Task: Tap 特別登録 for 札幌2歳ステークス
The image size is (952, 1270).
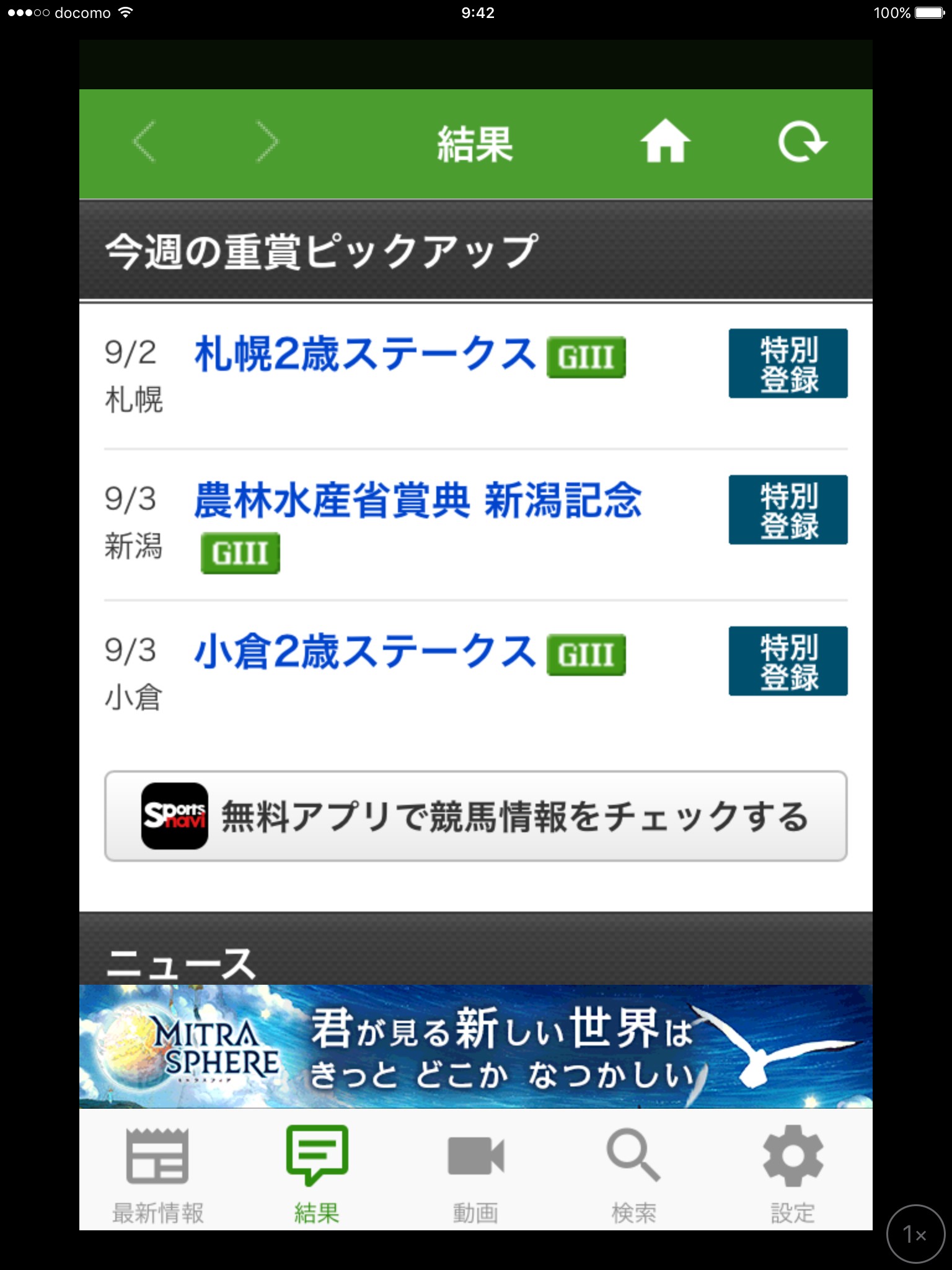Action: pos(788,363)
